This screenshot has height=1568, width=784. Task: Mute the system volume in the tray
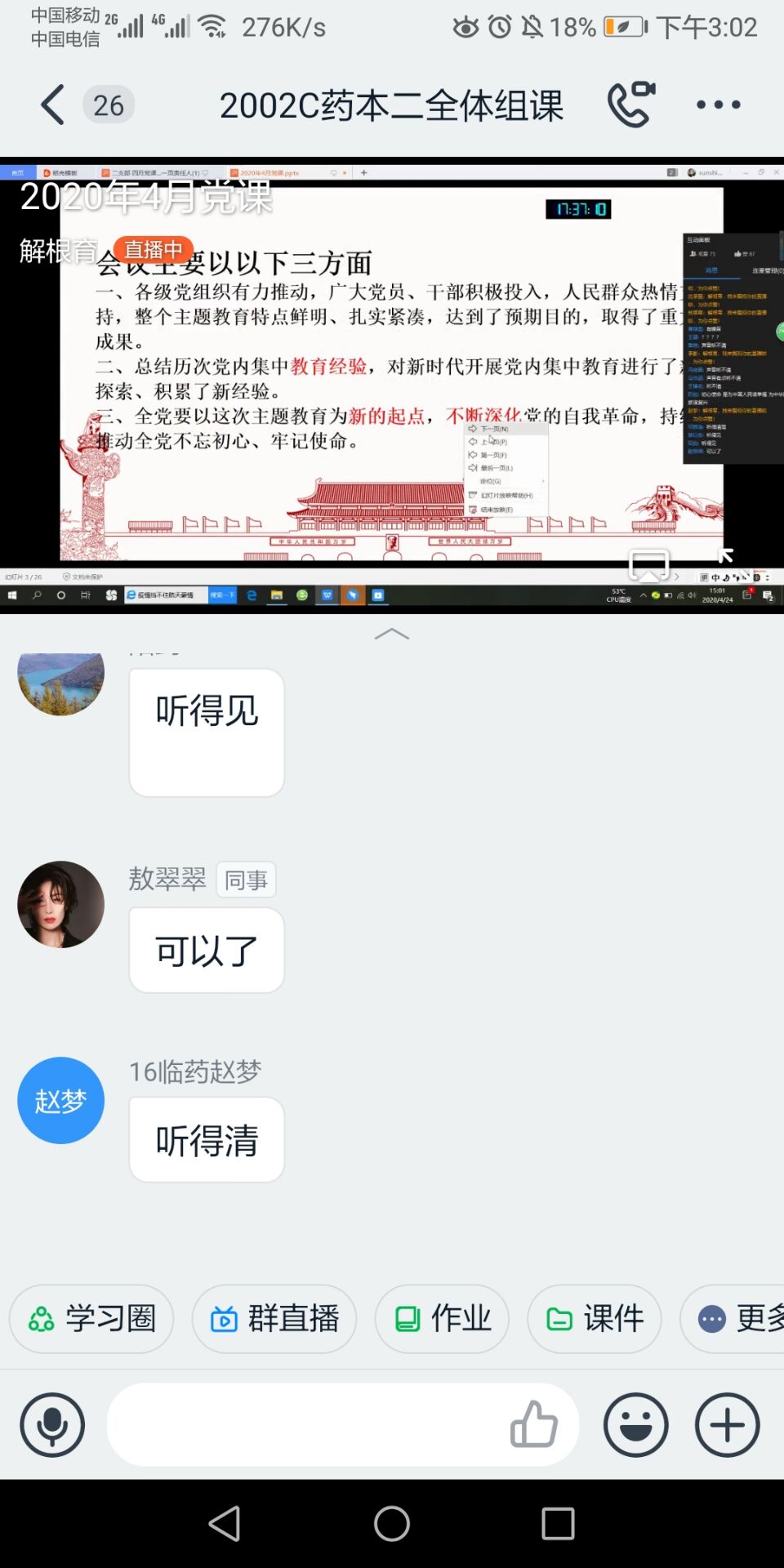[693, 595]
